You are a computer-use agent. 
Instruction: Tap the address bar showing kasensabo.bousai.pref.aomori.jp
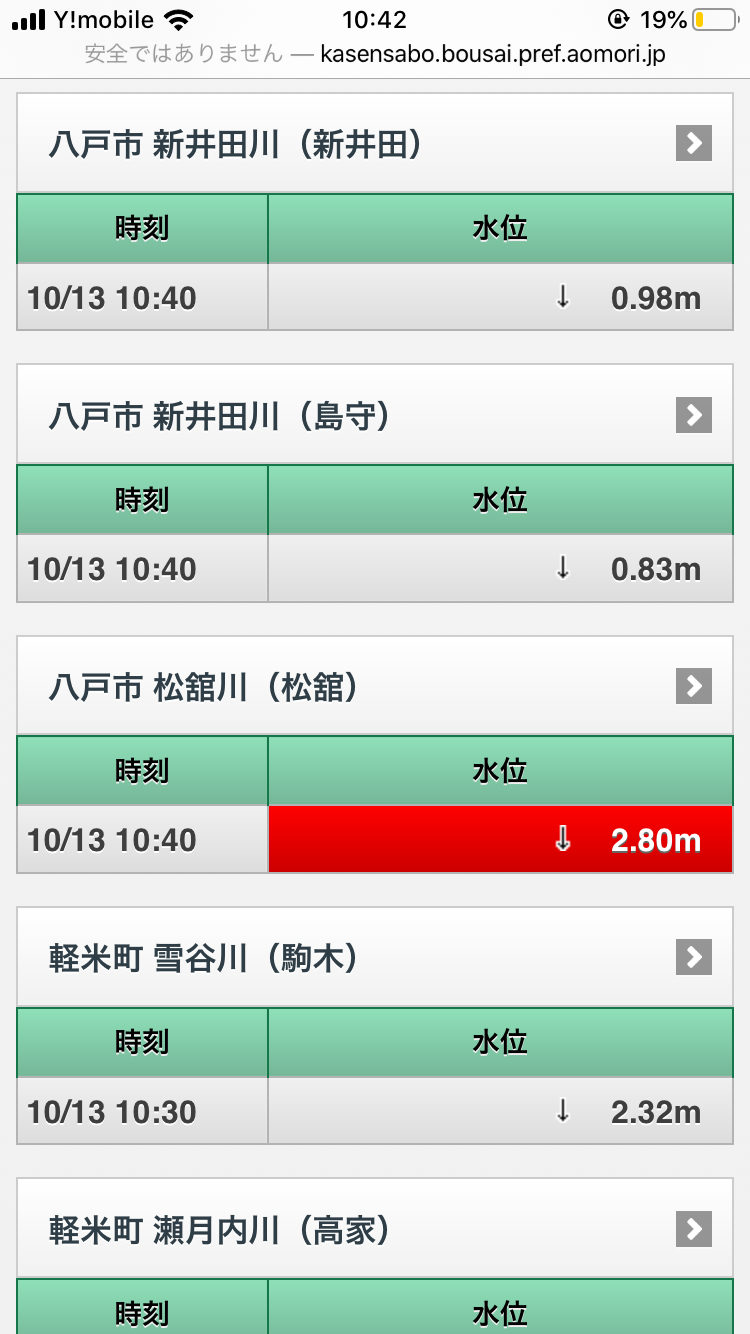point(375,54)
